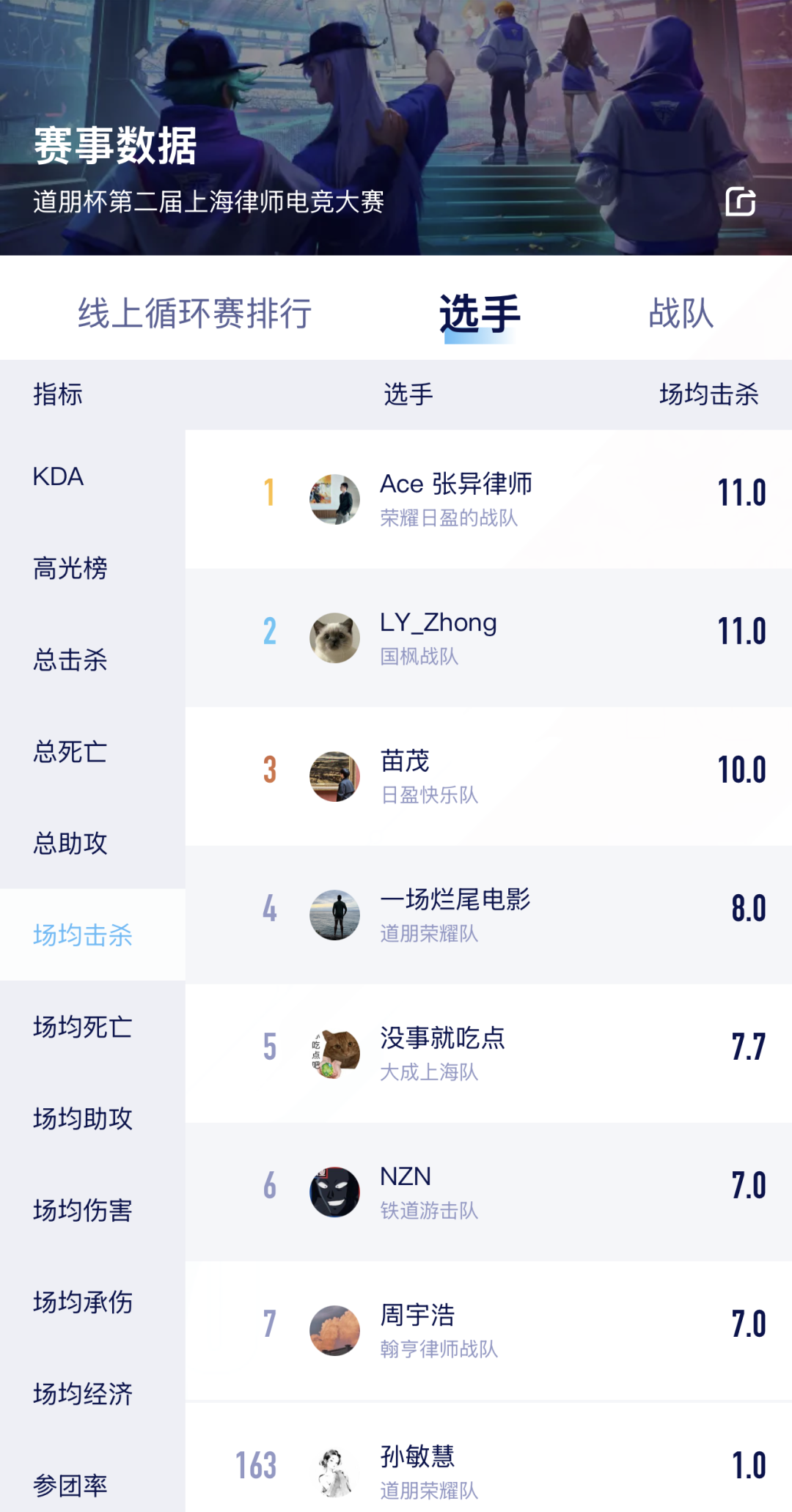
Task: Select the 场均死亡 metric
Action: [x=82, y=1026]
